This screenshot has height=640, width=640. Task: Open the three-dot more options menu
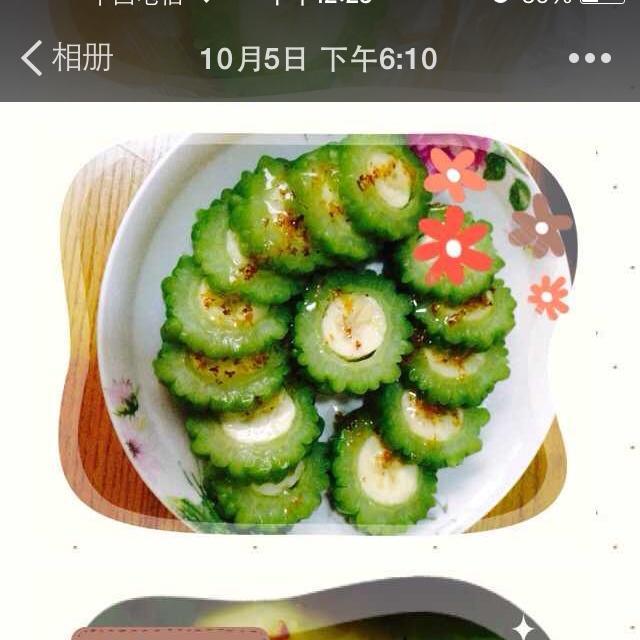(x=589, y=58)
